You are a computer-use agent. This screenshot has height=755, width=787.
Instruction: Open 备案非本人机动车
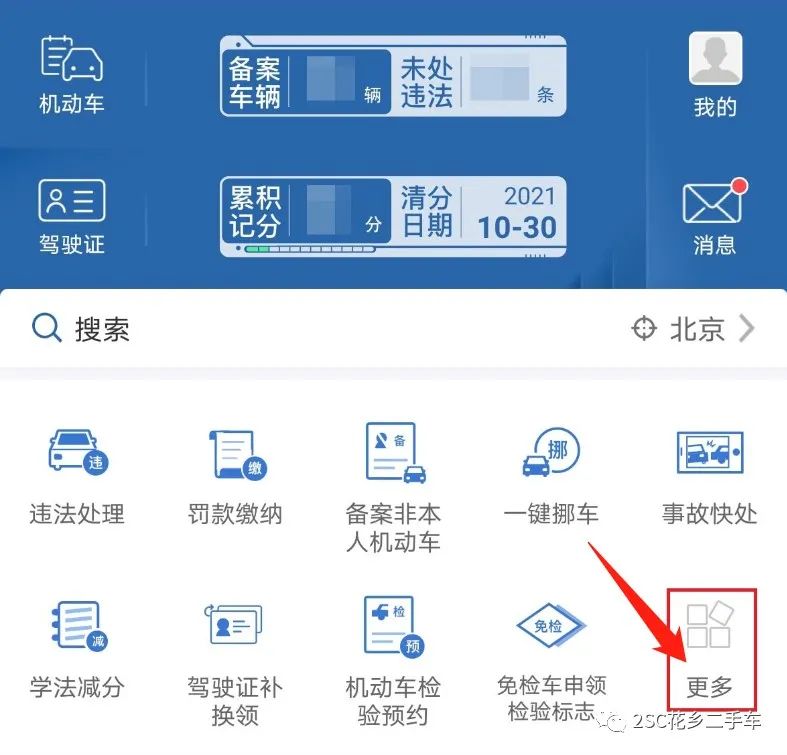(392, 485)
